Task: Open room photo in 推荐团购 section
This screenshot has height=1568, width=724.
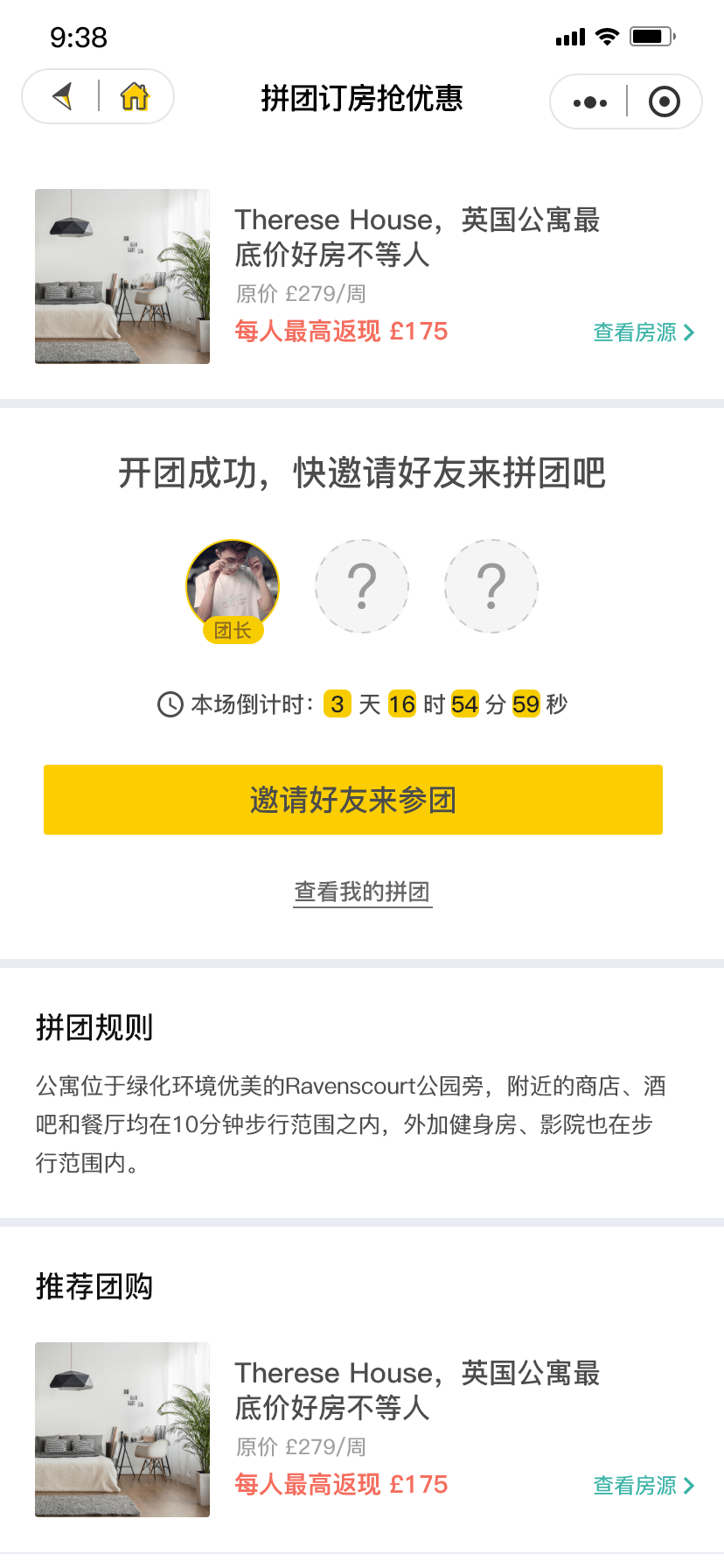Action: click(122, 1430)
